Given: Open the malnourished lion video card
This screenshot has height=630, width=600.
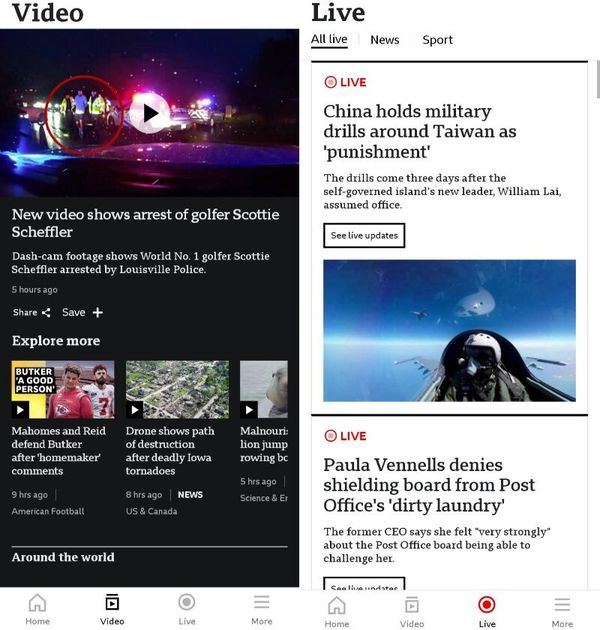Looking at the screenshot, I should tap(264, 432).
